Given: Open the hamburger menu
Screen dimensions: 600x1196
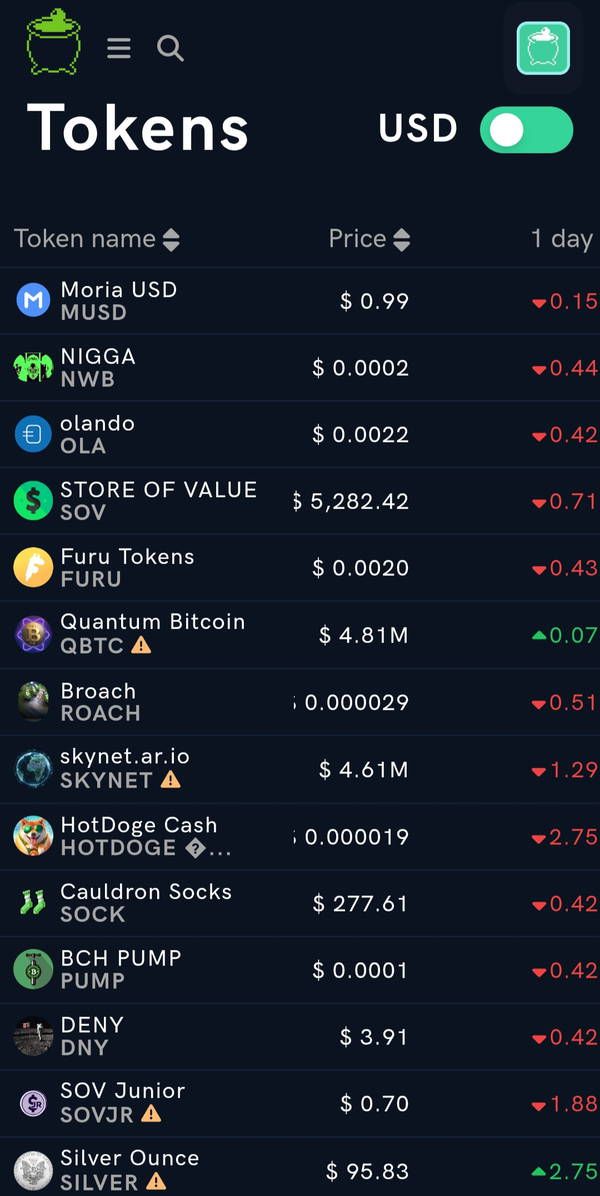Looking at the screenshot, I should pyautogui.click(x=118, y=48).
